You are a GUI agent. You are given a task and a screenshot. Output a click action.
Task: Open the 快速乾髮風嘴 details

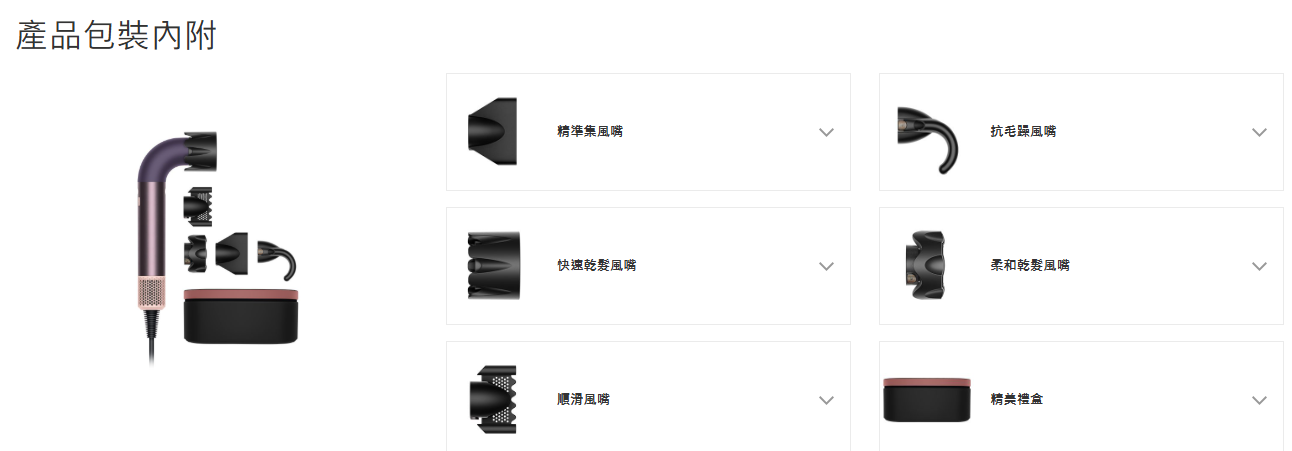[825, 266]
